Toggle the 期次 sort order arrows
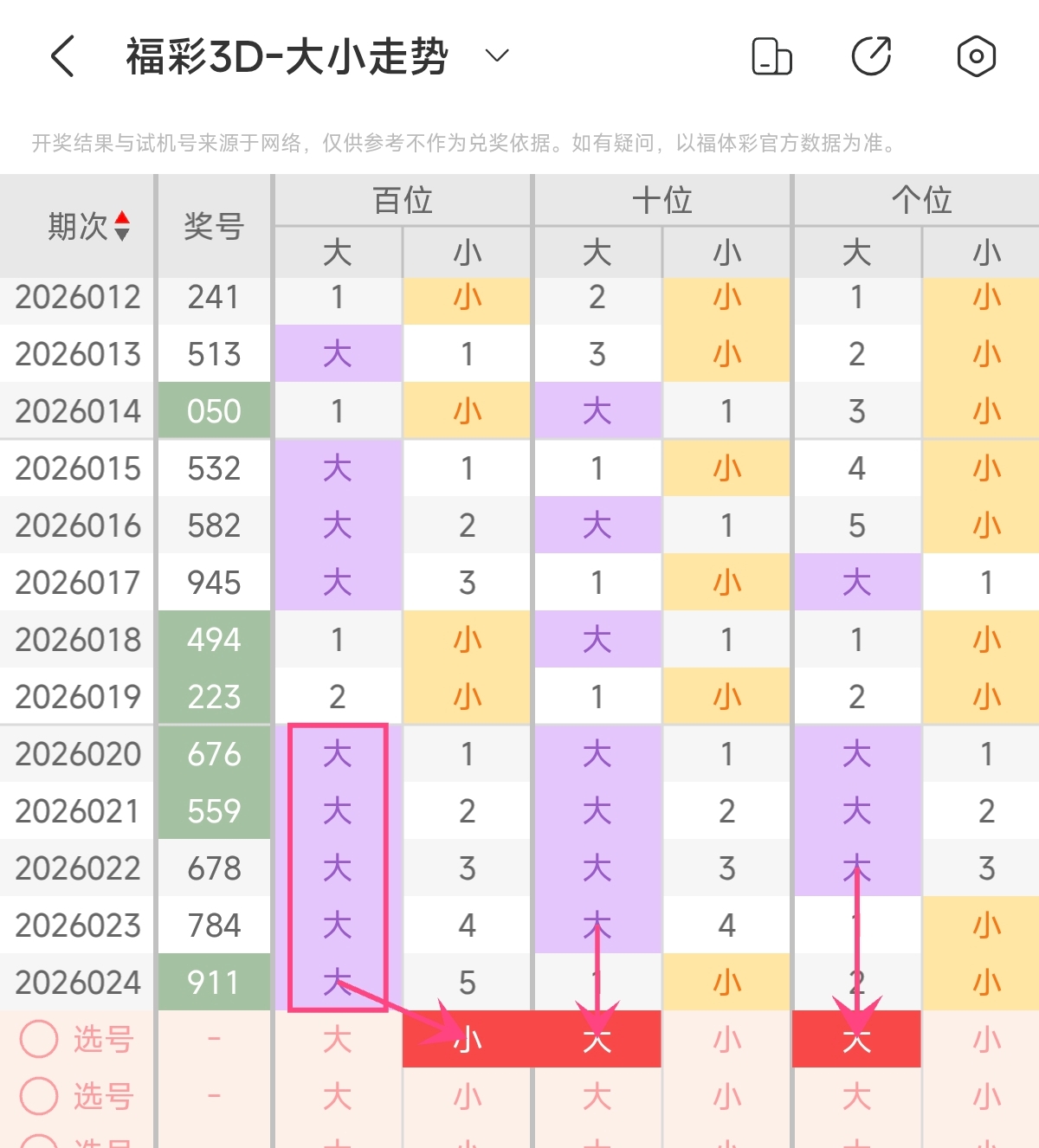 coord(122,226)
